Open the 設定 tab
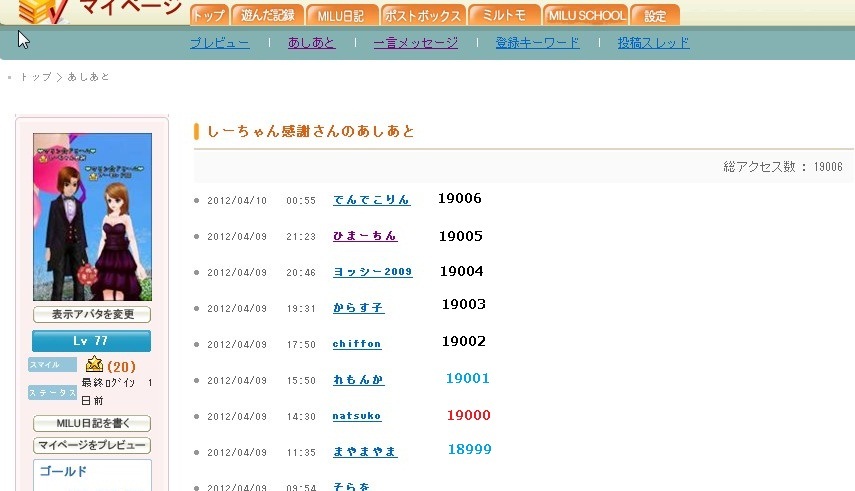Image resolution: width=855 pixels, height=491 pixels. coord(655,15)
